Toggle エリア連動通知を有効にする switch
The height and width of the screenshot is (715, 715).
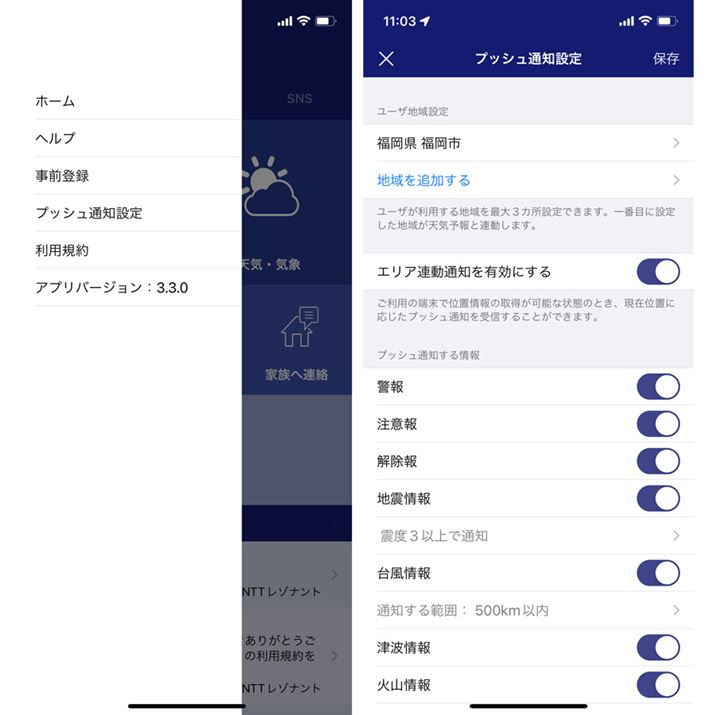pos(658,271)
